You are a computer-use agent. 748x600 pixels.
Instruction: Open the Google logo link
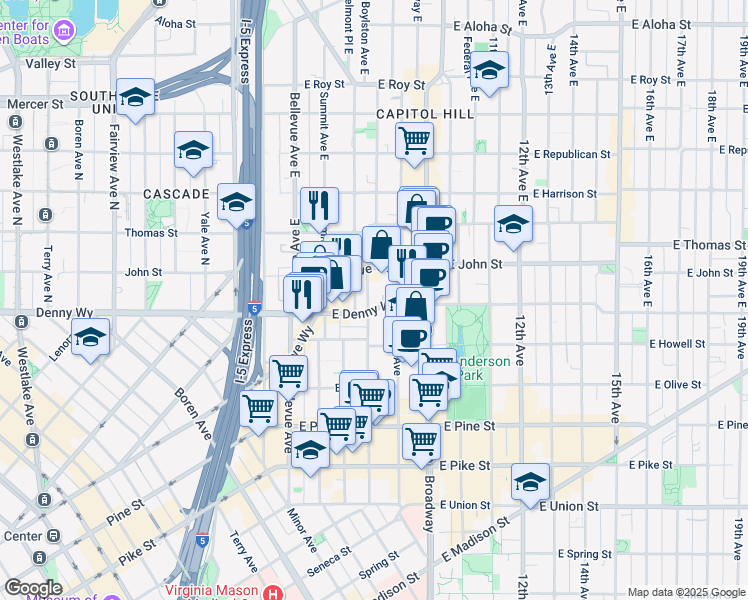(x=33, y=588)
